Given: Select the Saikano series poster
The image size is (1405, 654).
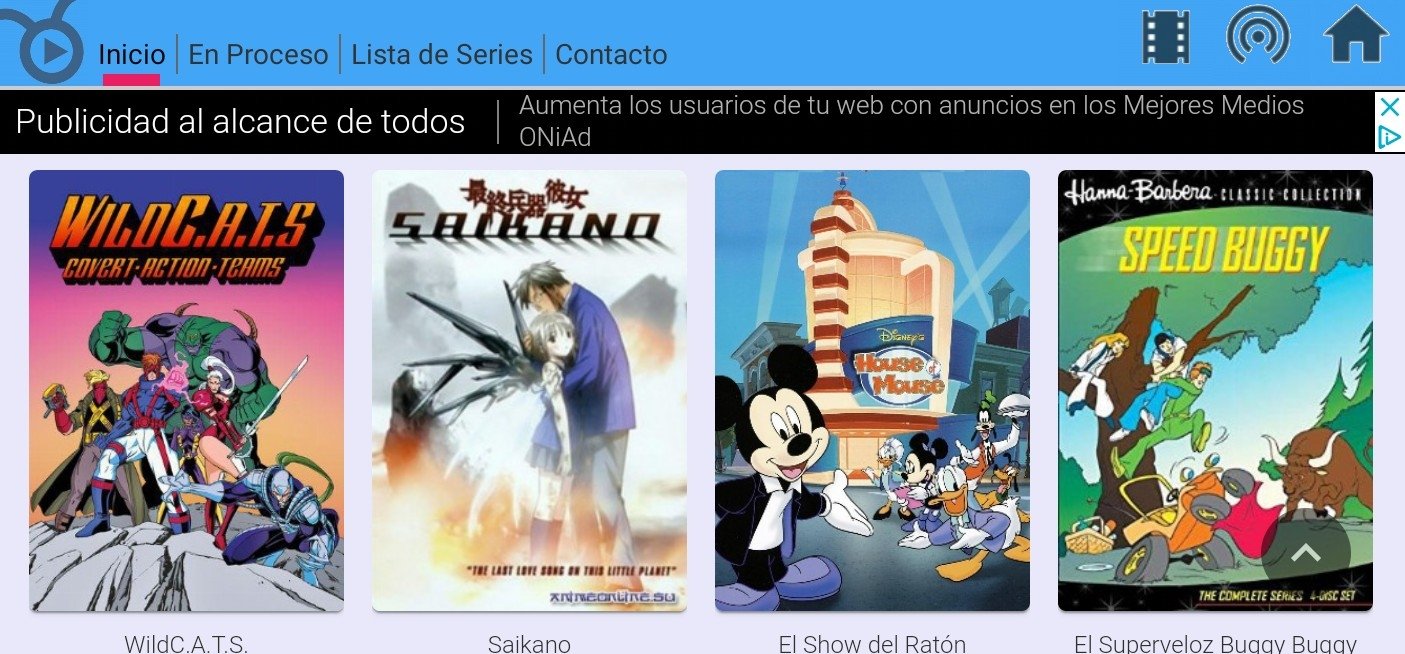Looking at the screenshot, I should click(x=529, y=390).
